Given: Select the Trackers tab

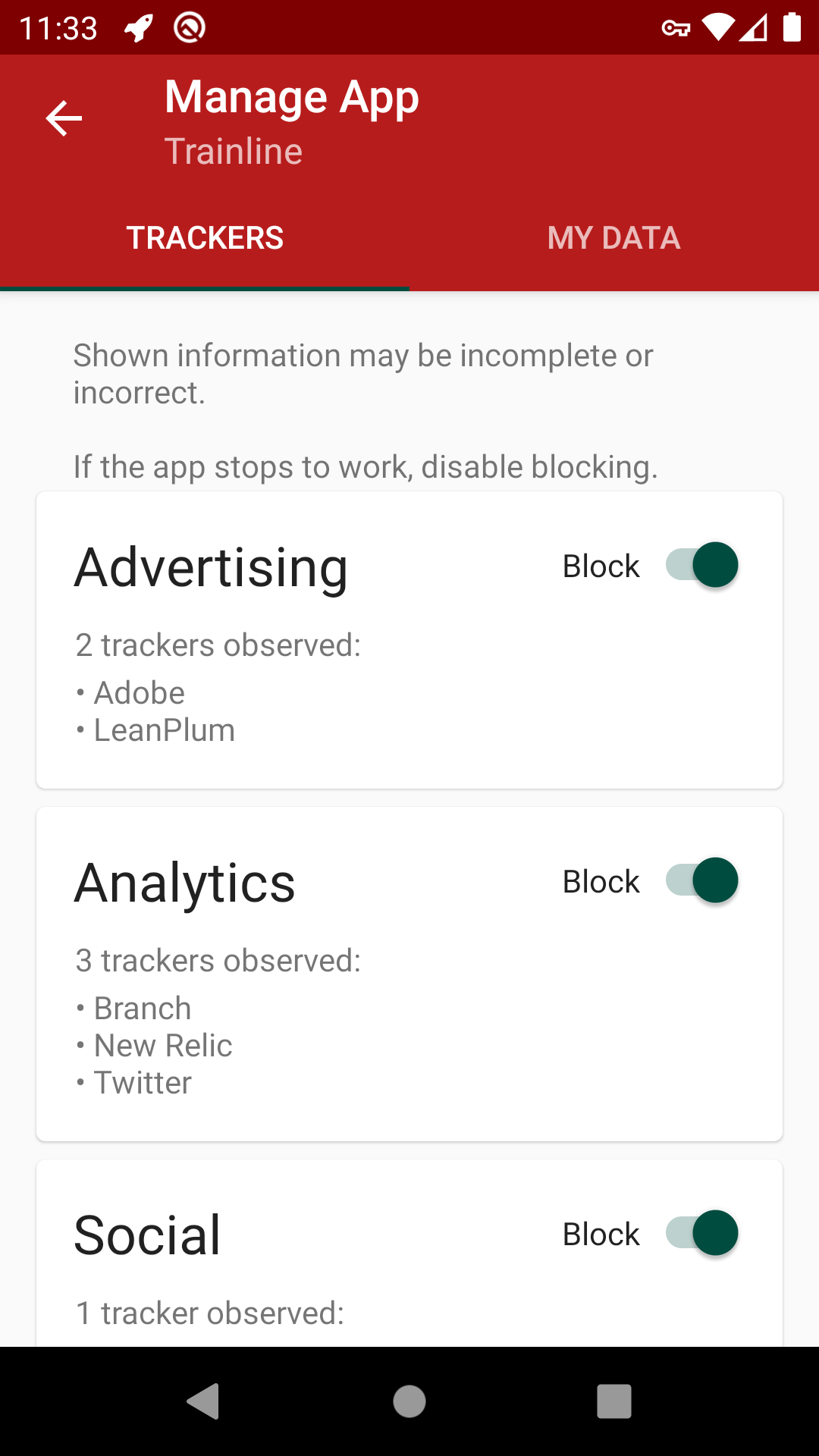Looking at the screenshot, I should (x=205, y=238).
